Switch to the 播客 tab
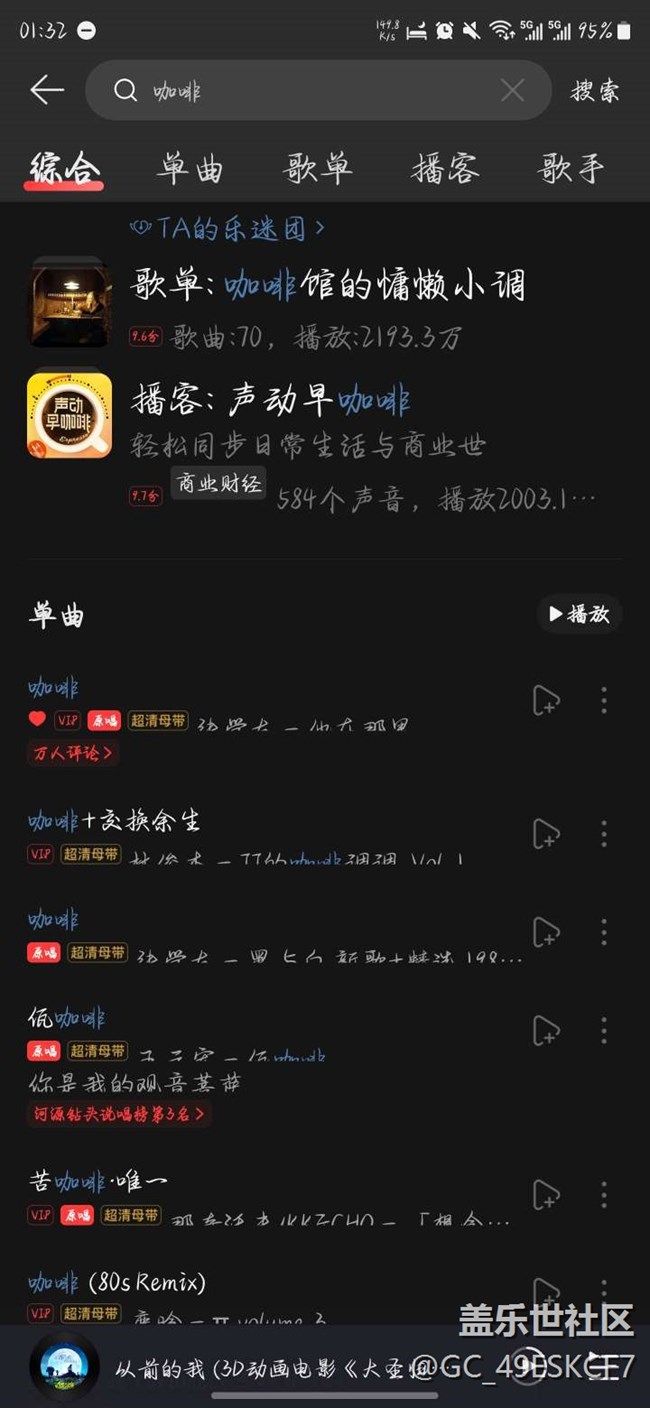This screenshot has height=1408, width=650. click(x=445, y=169)
